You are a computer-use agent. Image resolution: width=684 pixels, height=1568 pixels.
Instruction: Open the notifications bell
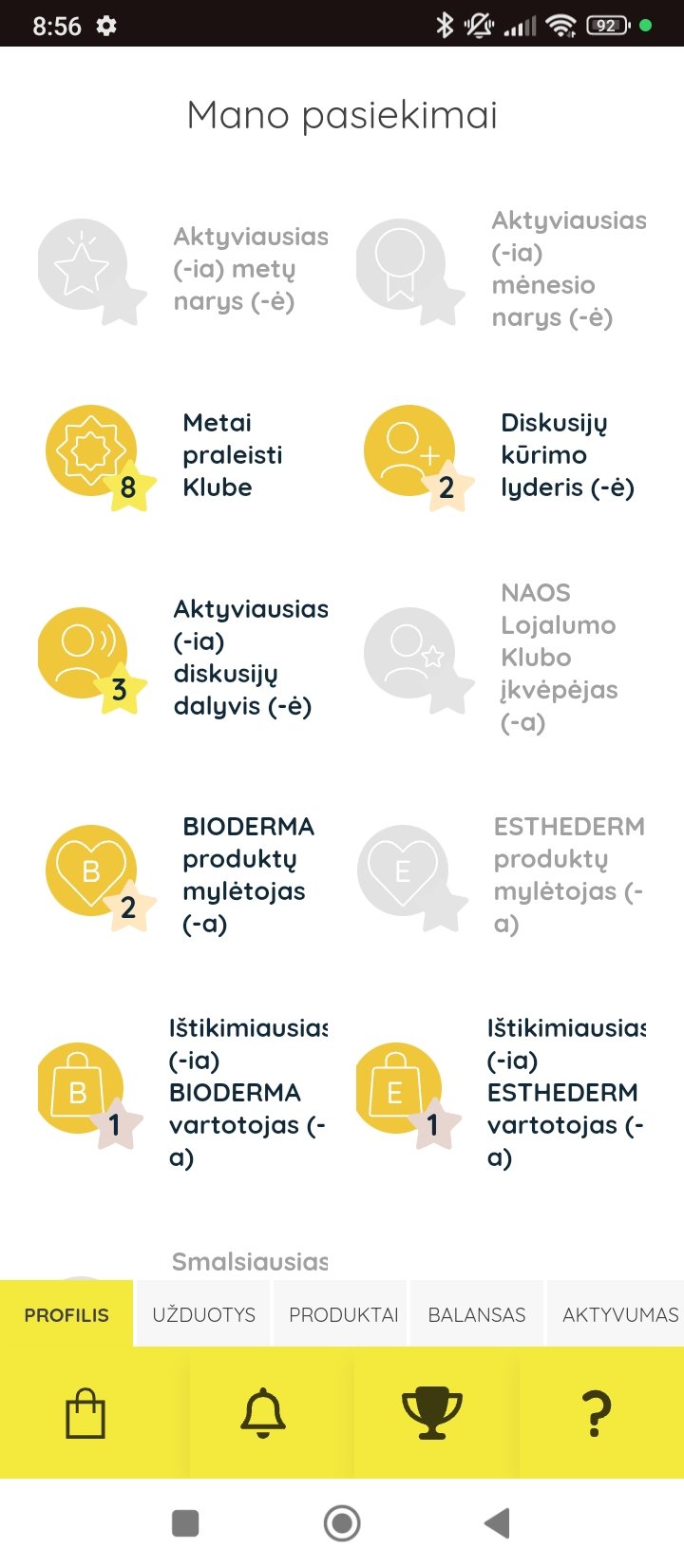click(263, 1413)
